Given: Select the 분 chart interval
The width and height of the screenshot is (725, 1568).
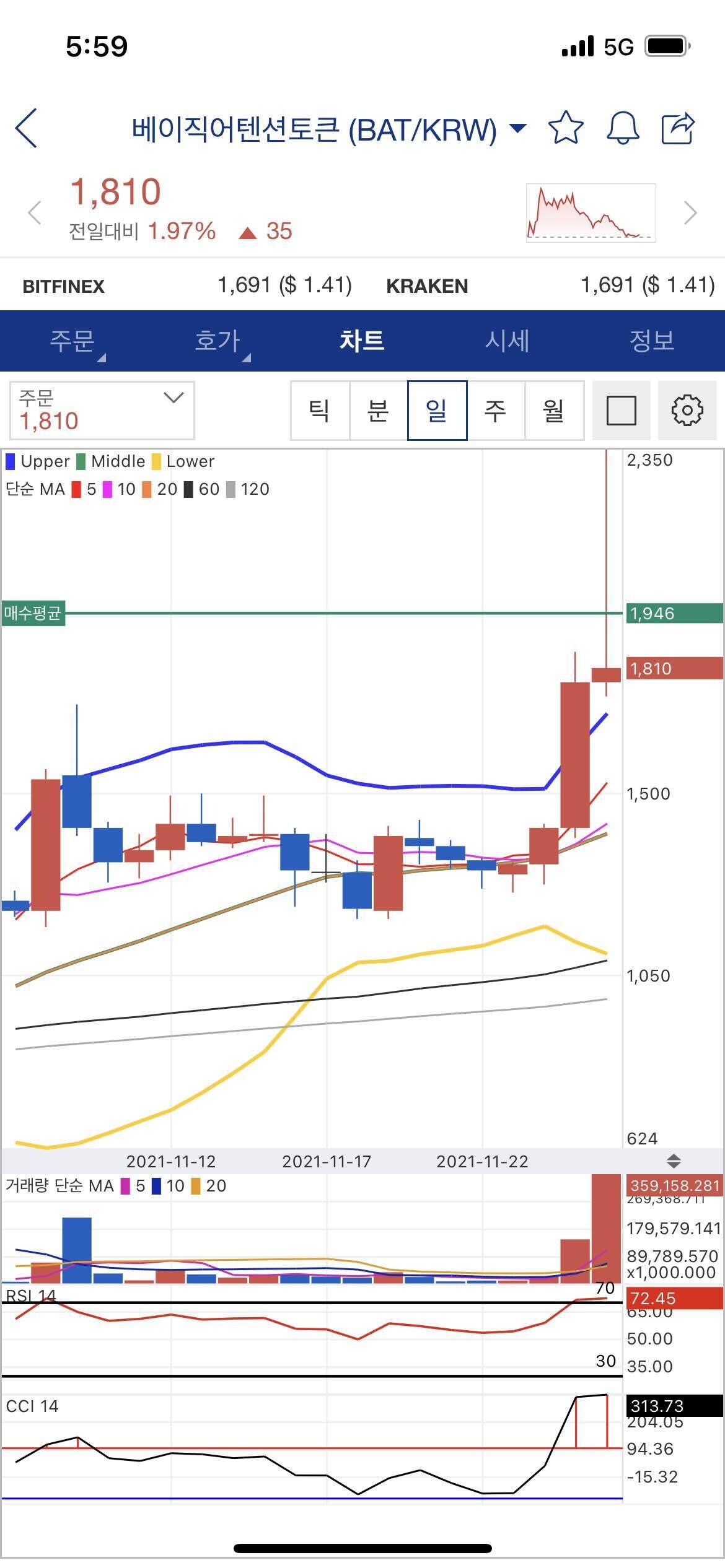Looking at the screenshot, I should 378,410.
